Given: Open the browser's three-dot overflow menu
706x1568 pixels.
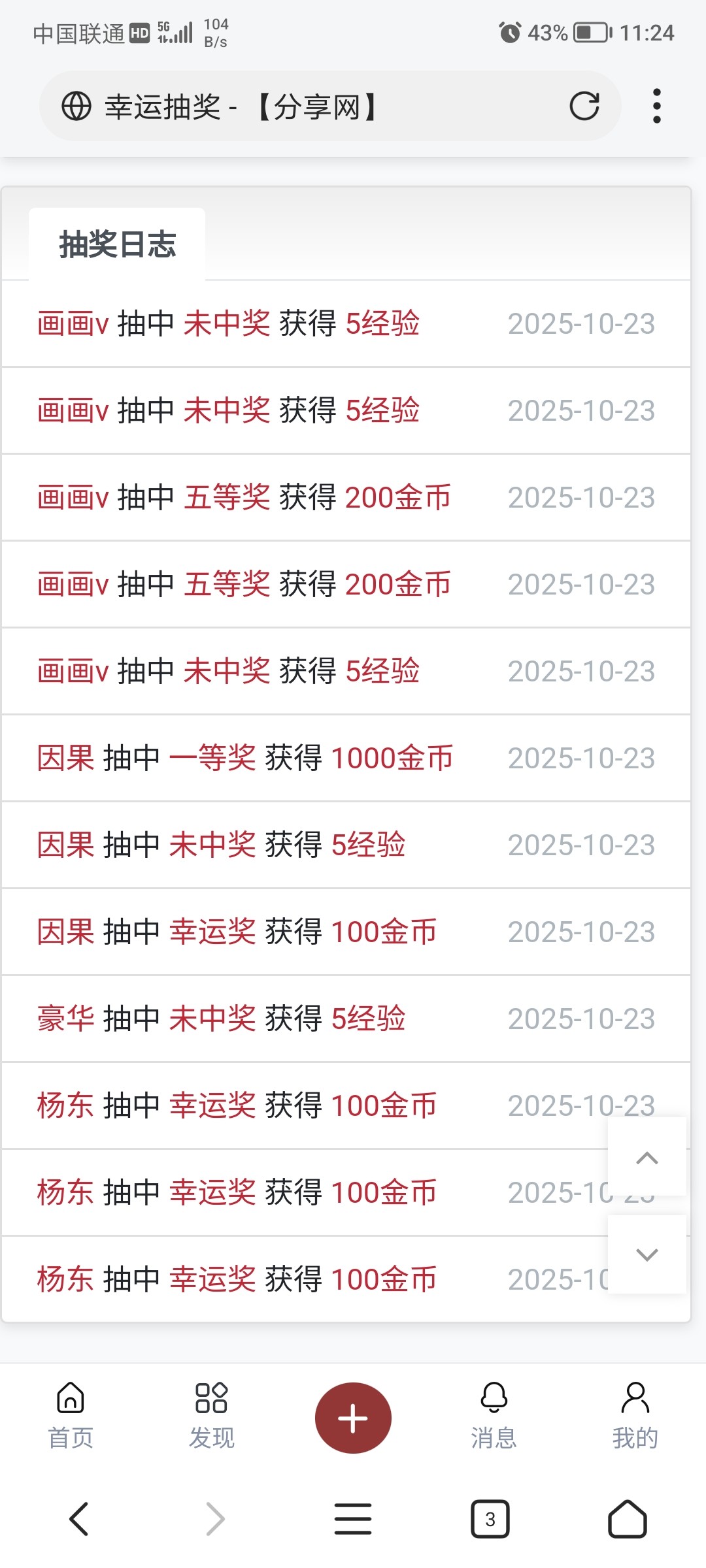Looking at the screenshot, I should click(656, 106).
